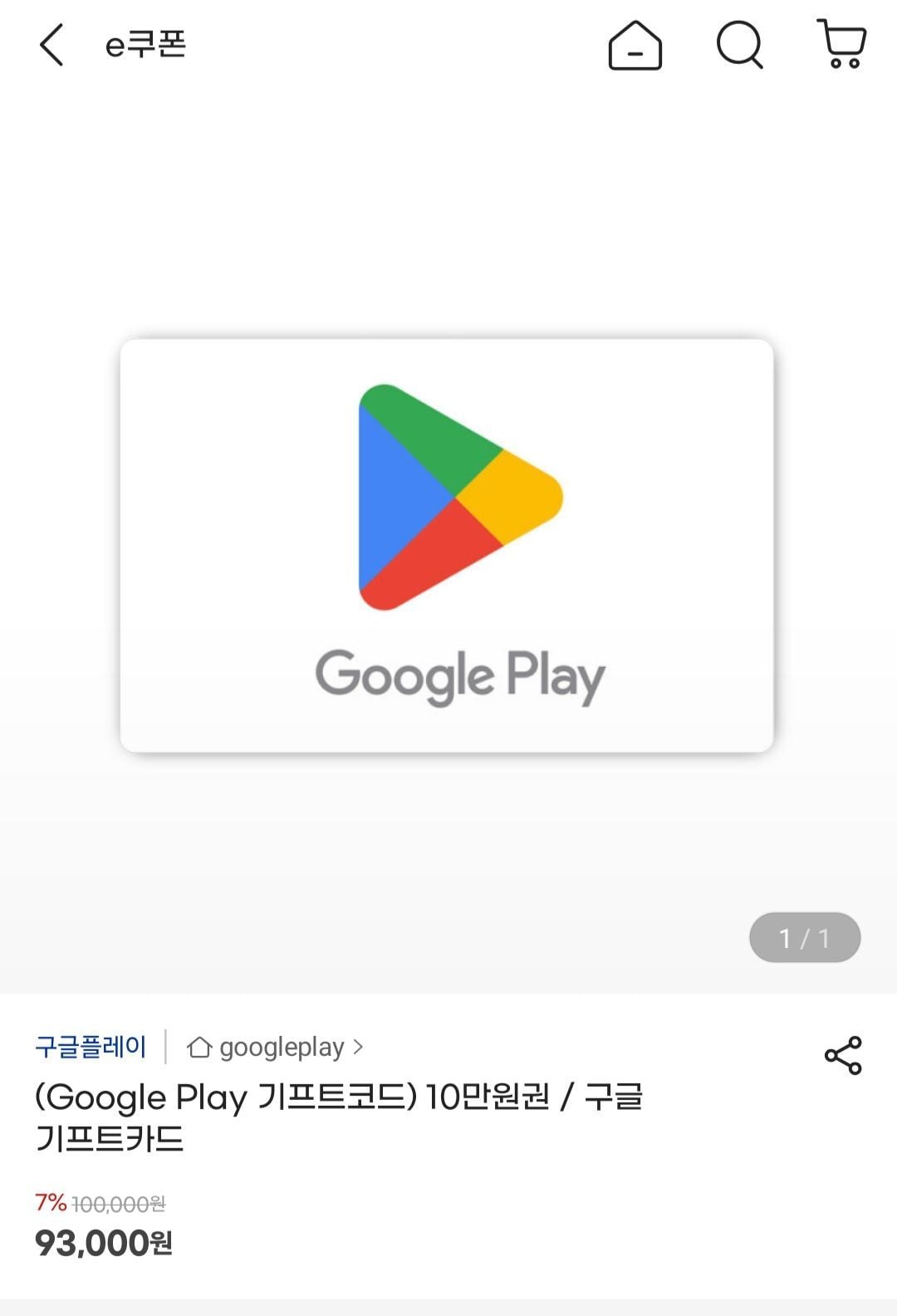The height and width of the screenshot is (1316, 897).
Task: Visit the googleplay seller store link
Action: pos(276,1048)
